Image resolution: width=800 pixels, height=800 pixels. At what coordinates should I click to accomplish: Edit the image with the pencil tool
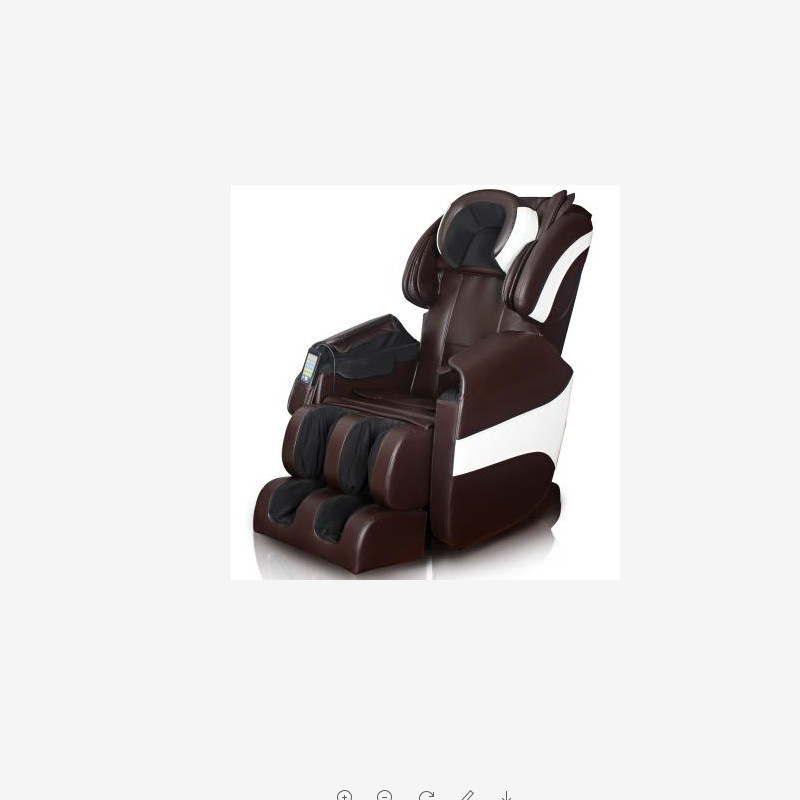click(x=467, y=796)
